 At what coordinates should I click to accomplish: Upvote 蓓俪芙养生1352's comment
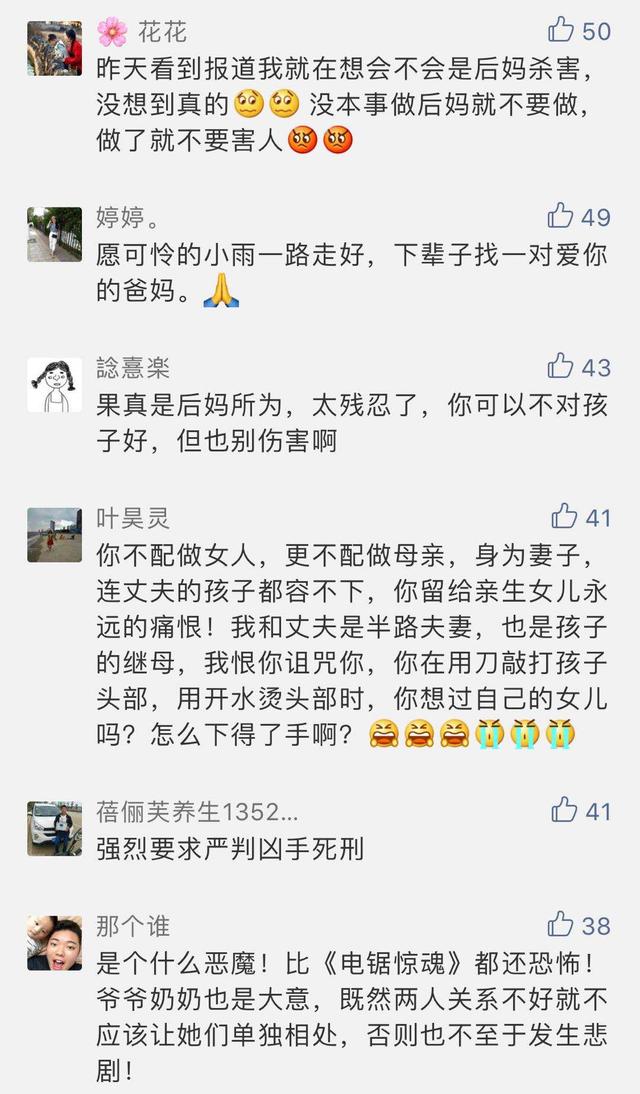tap(564, 809)
